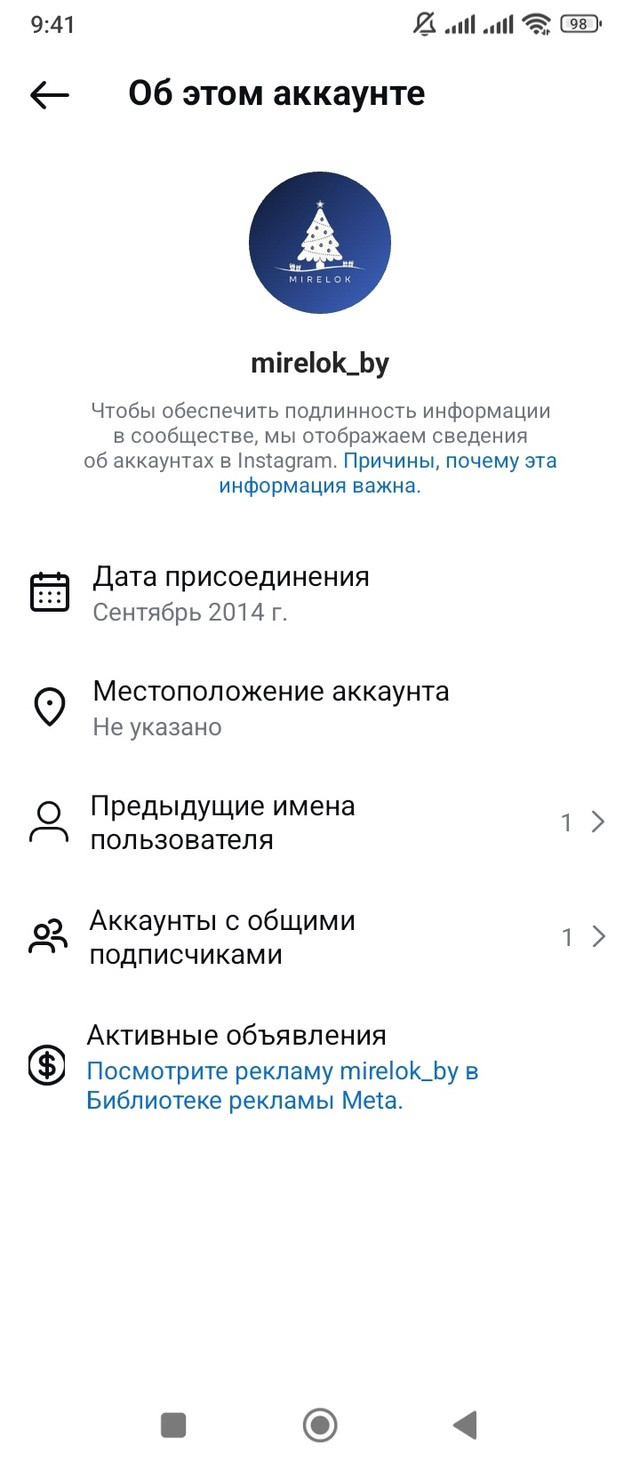
Task: Open the link about why this information matters
Action: pos(388,474)
